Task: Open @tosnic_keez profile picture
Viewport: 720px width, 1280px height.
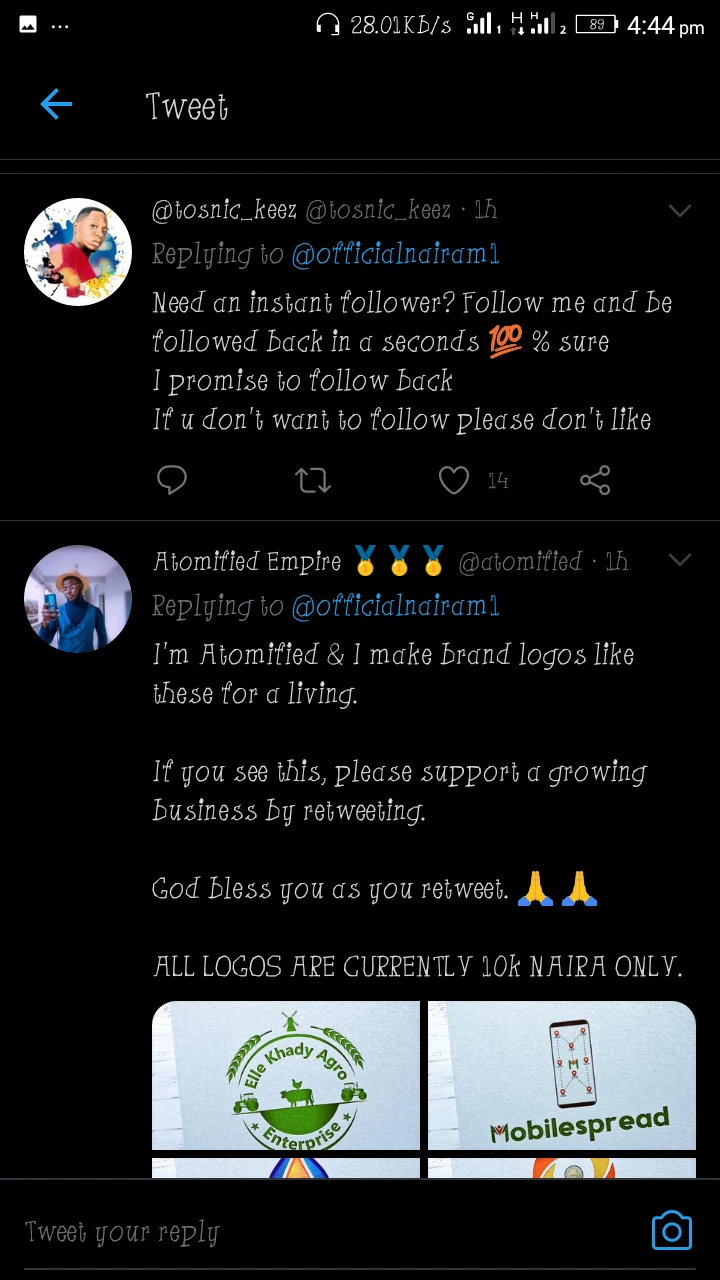Action: (x=78, y=252)
